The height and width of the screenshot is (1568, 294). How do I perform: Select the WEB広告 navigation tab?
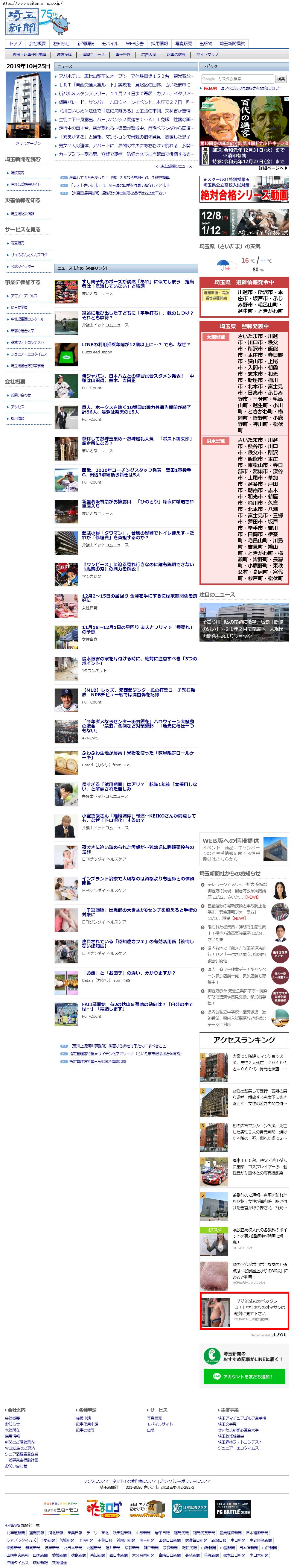coord(135,44)
